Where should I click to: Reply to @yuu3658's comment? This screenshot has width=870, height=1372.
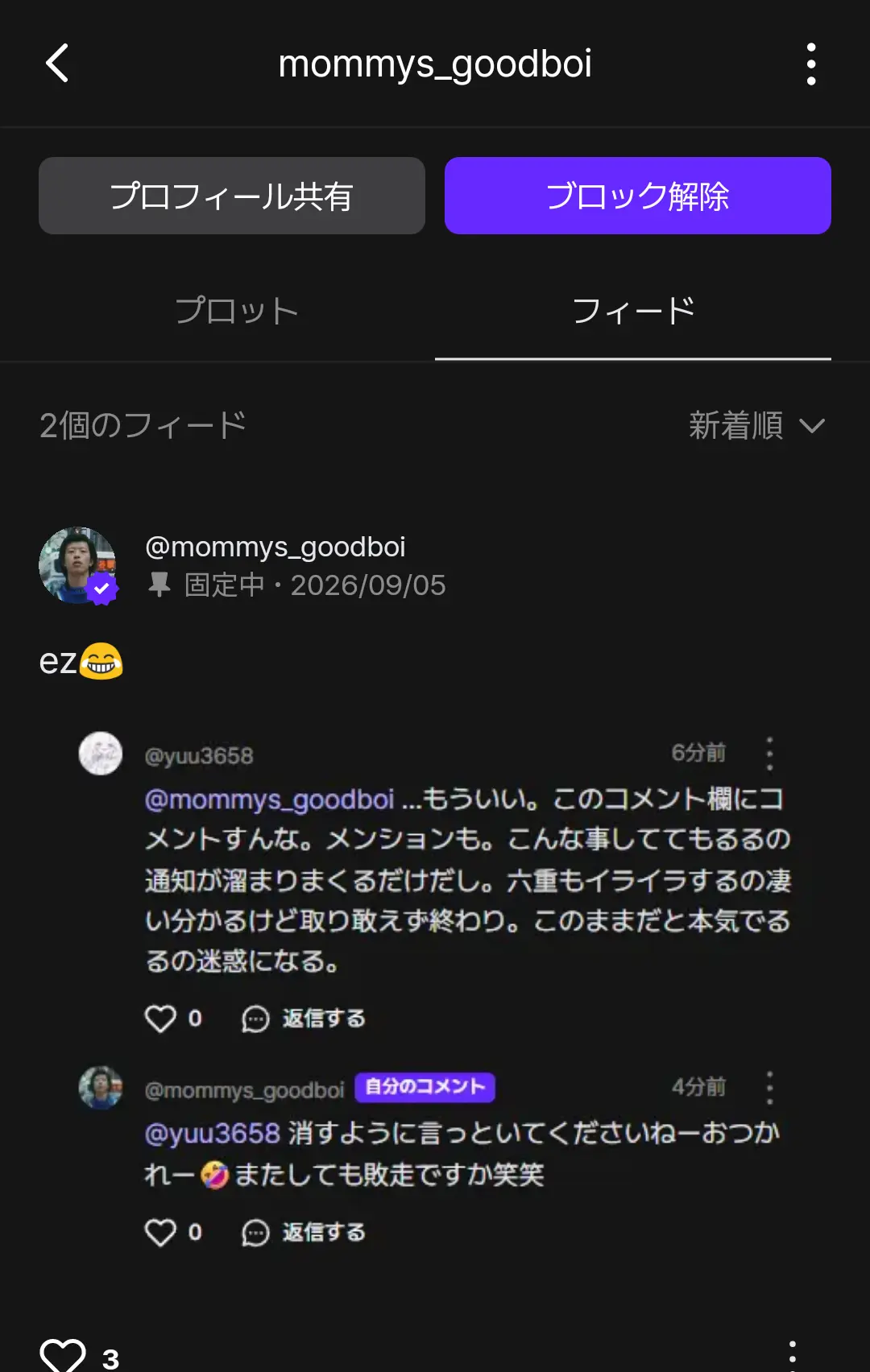[304, 1019]
